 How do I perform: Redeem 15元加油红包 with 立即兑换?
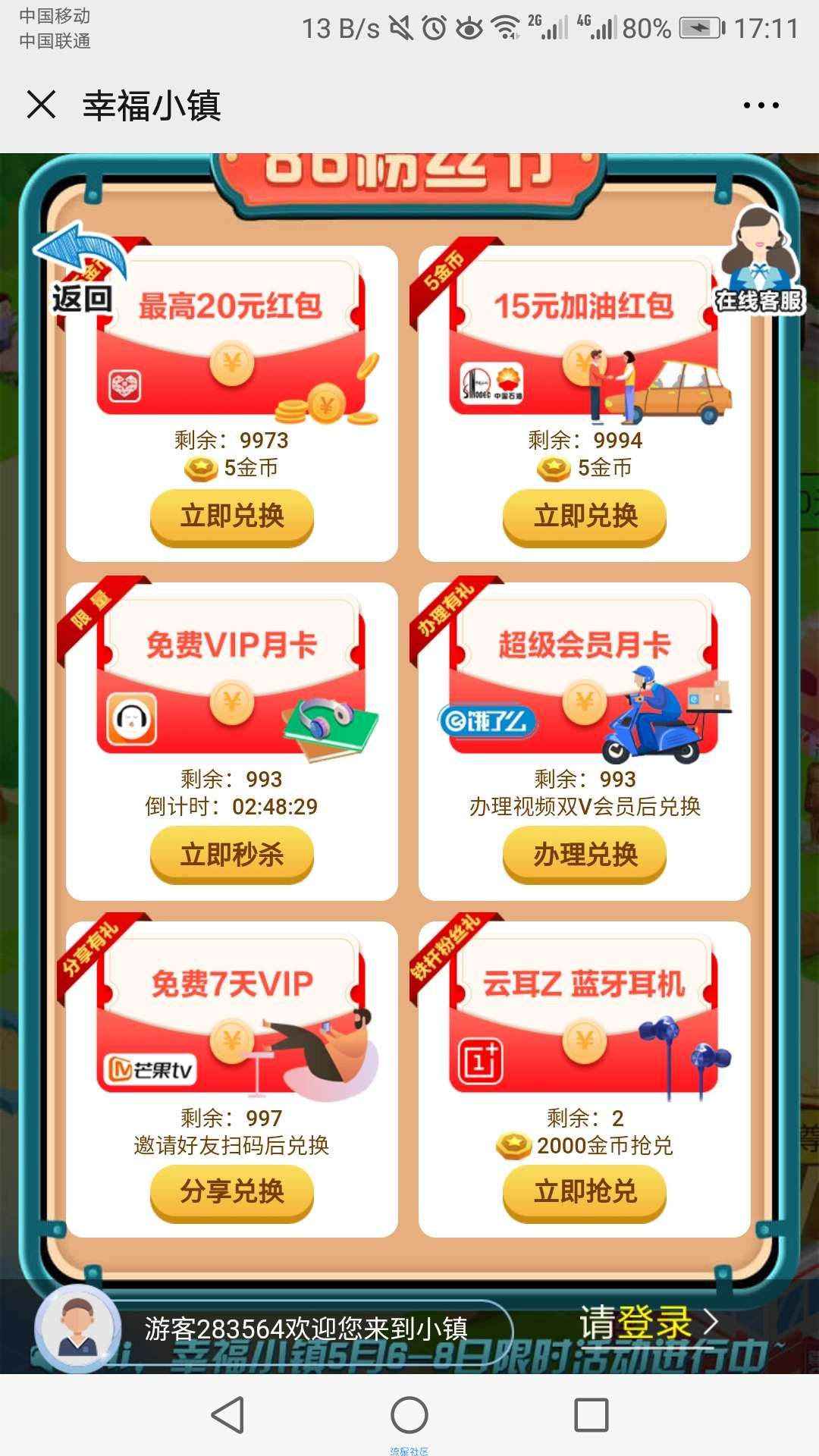click(x=585, y=516)
